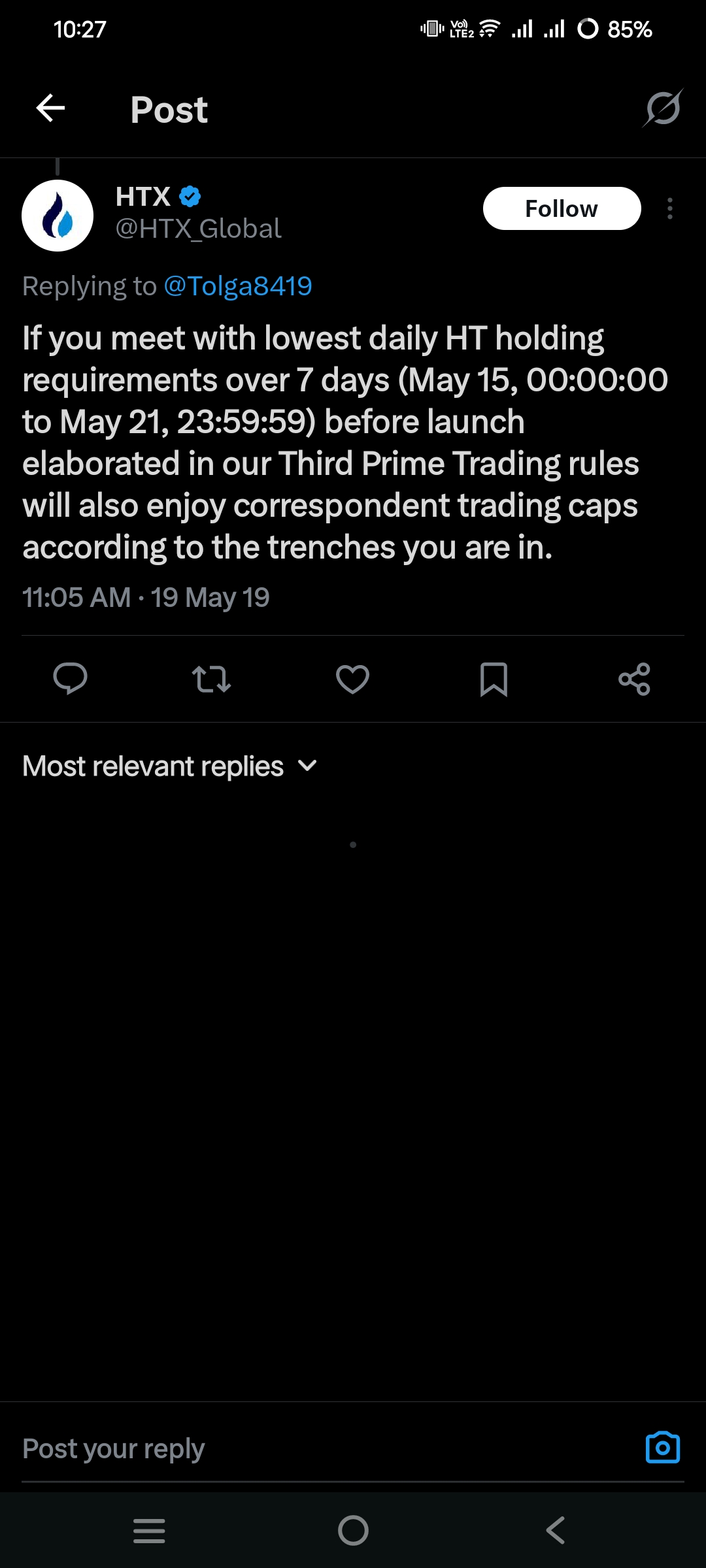Open the @Tolga8419 mention link
The height and width of the screenshot is (1568, 706).
click(x=238, y=286)
